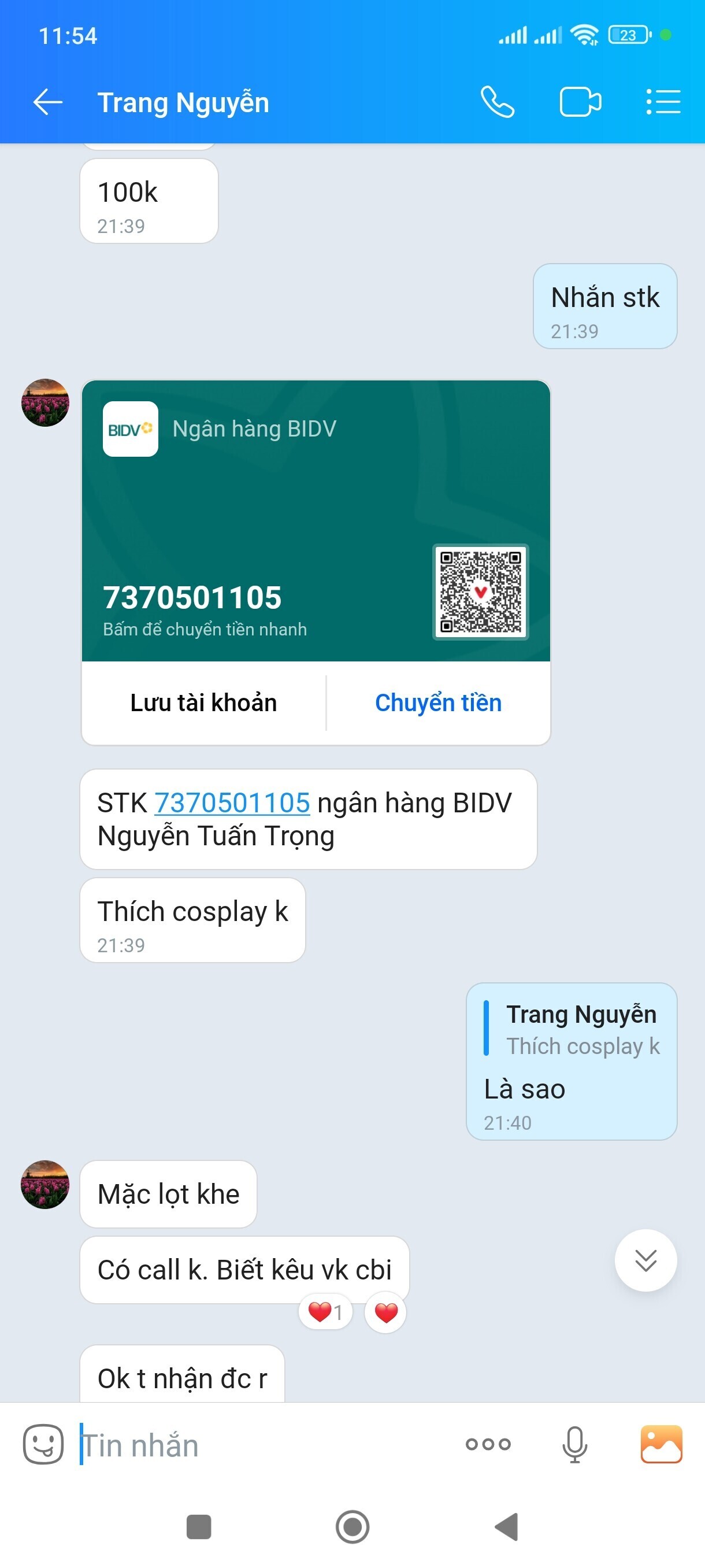
Task: Open the photo gallery picker
Action: (661, 1444)
